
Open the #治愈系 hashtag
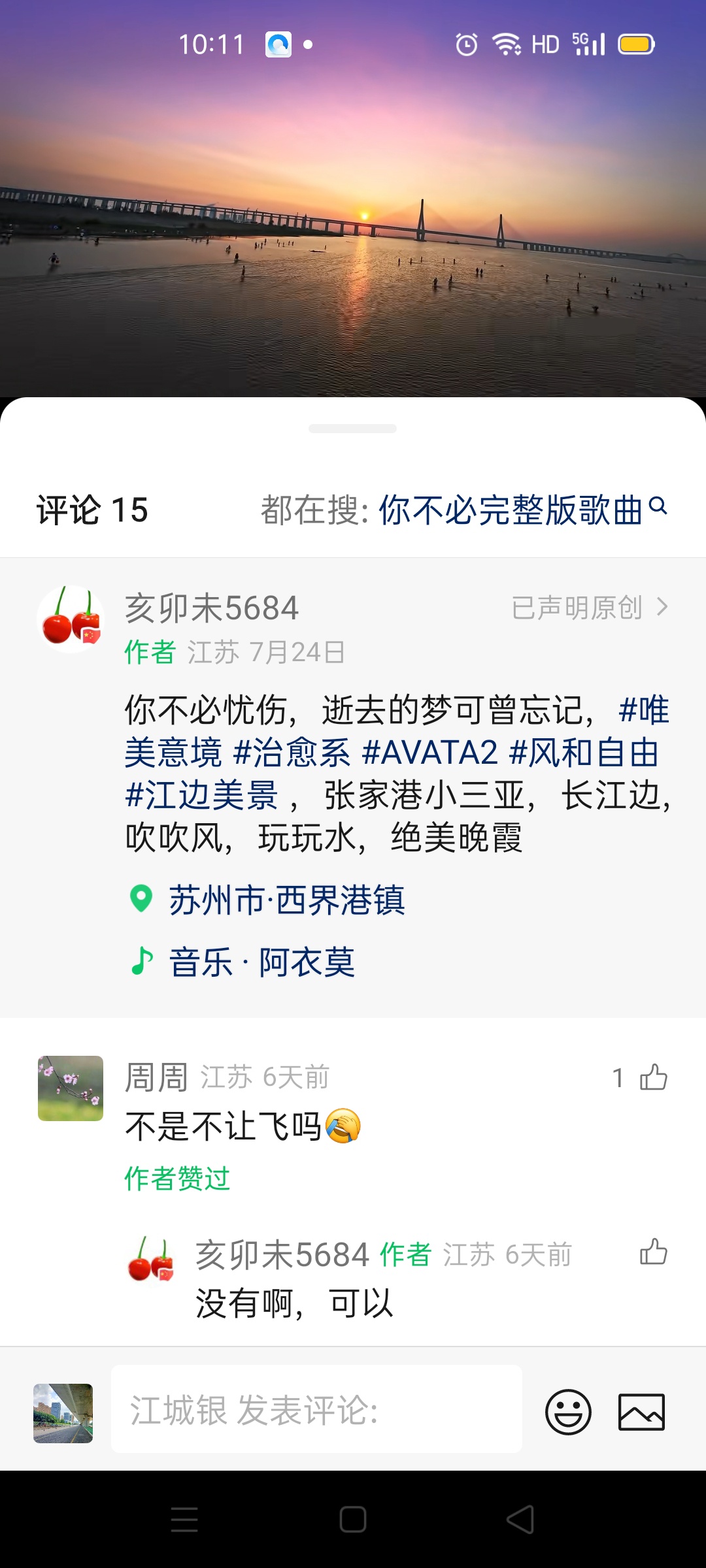click(292, 753)
